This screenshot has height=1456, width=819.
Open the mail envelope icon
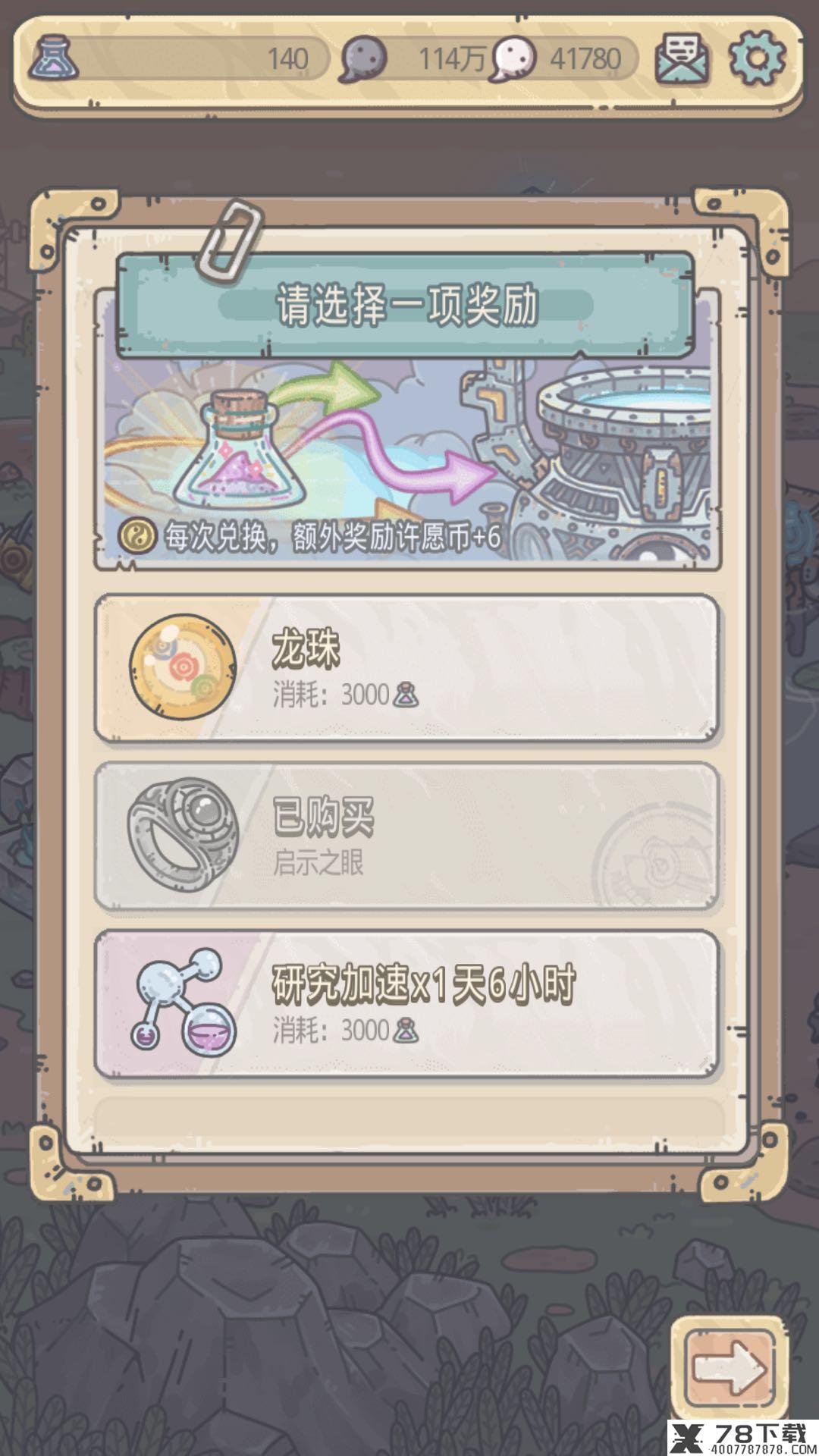[x=682, y=58]
